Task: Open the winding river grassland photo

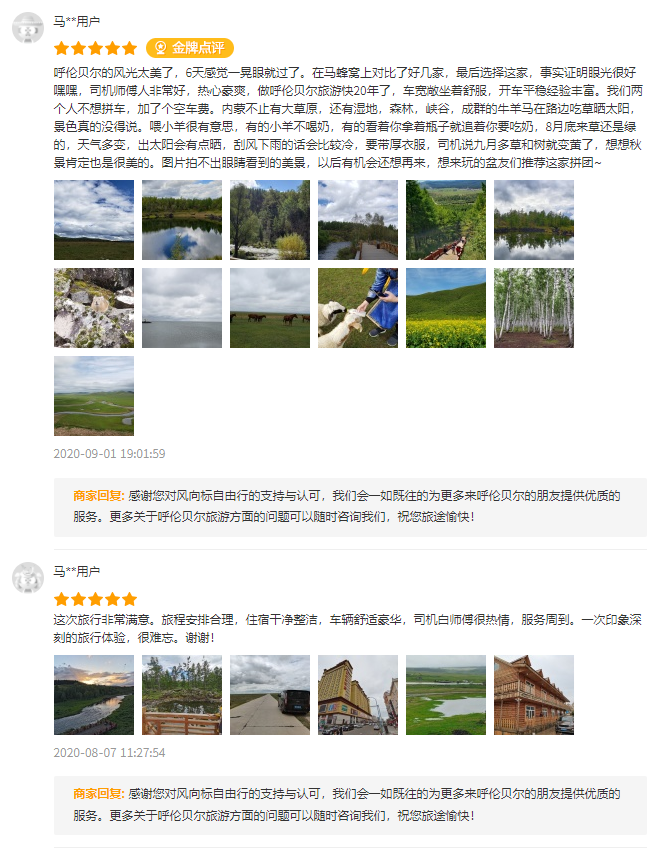Action: (x=93, y=396)
